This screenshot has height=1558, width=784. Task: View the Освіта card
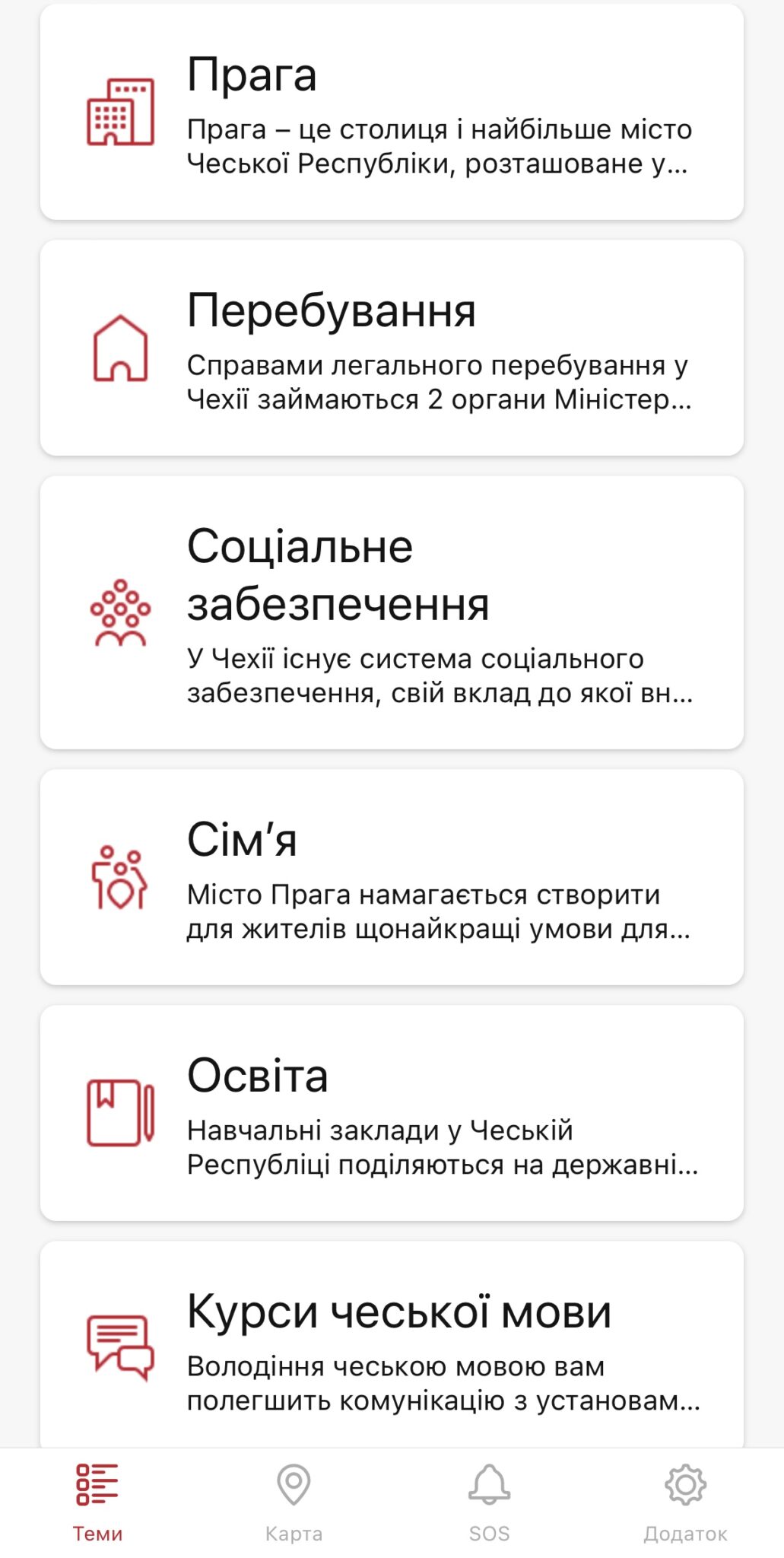coord(392,1113)
